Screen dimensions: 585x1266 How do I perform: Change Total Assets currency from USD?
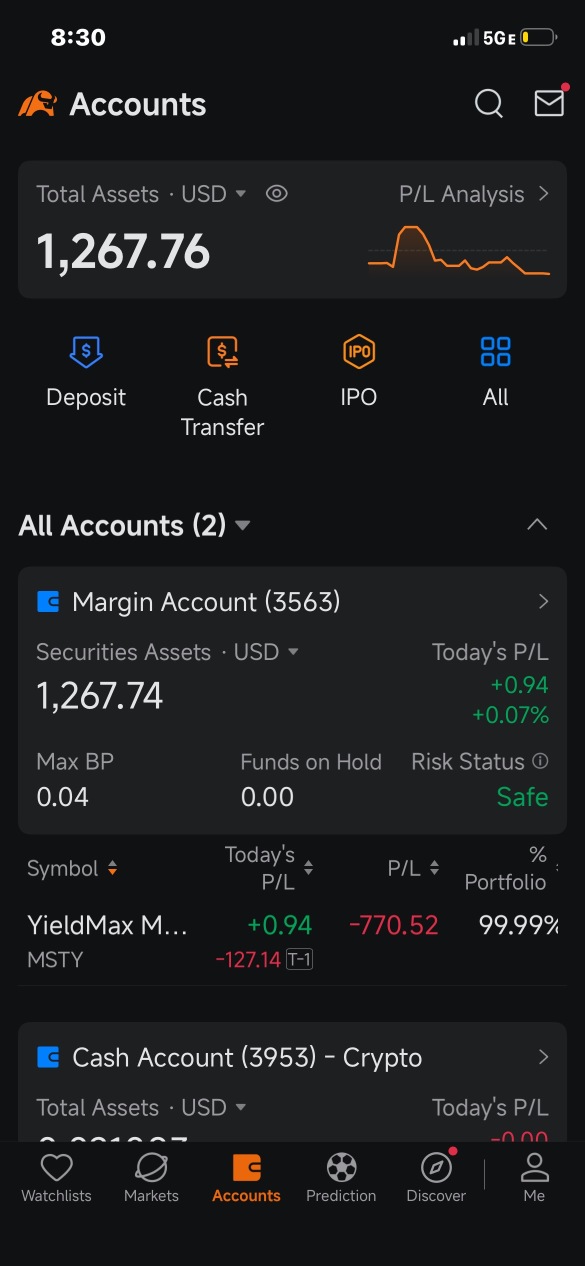pyautogui.click(x=213, y=194)
